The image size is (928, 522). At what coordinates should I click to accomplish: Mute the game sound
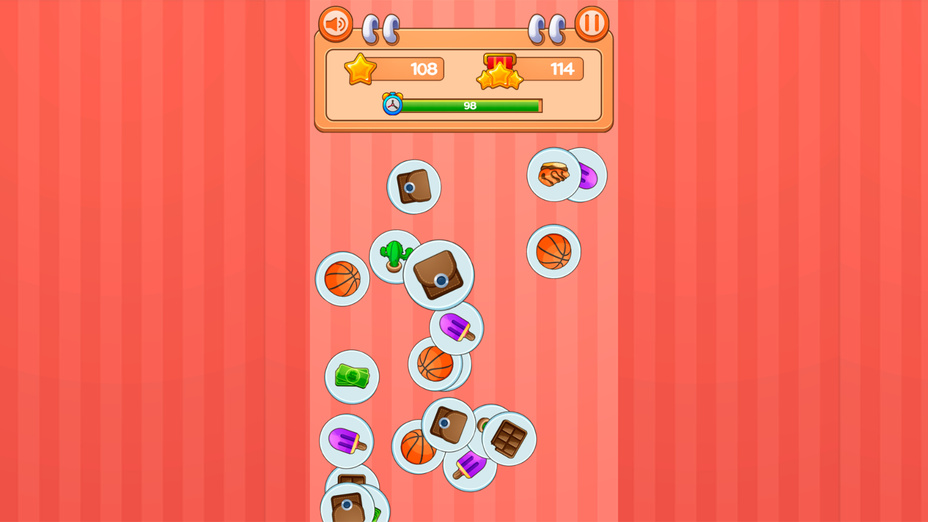335,23
